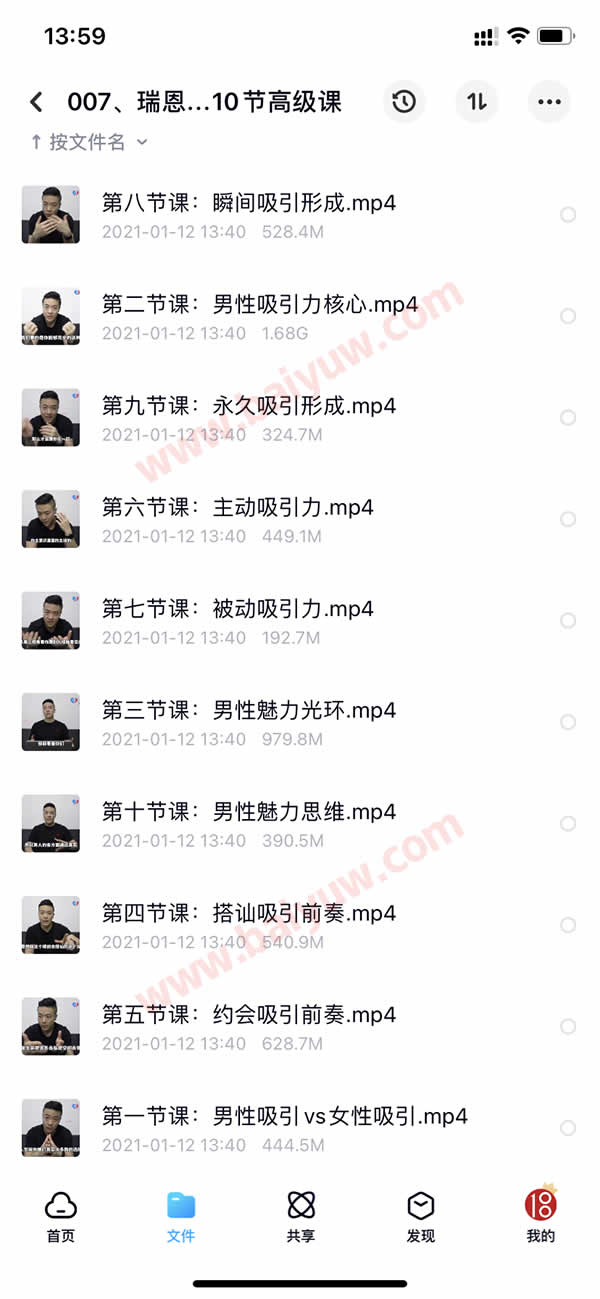Screen dimensions: 600x1299
Task: Switch to the 首页 tab
Action: [61, 1216]
